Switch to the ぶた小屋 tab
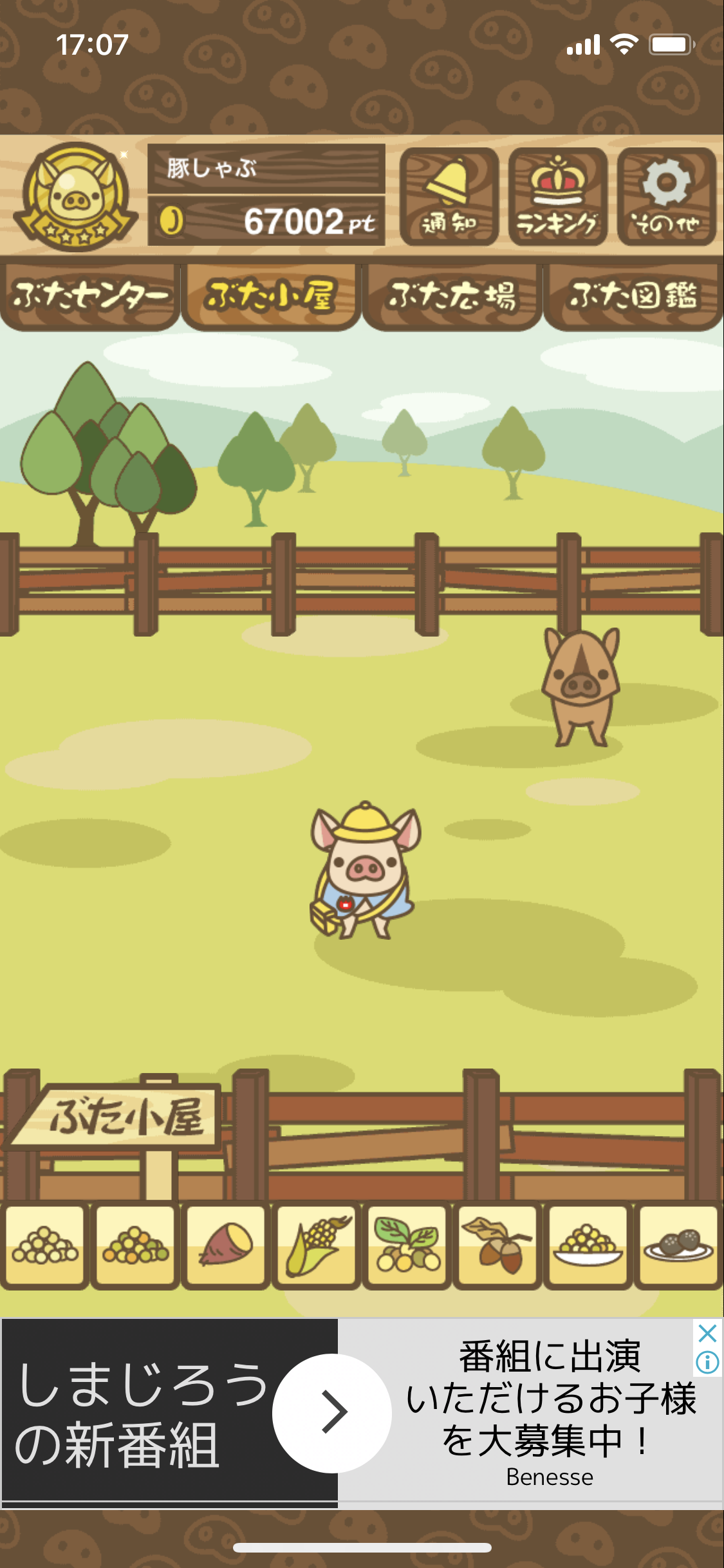Screen dimensions: 724x1568 270,296
